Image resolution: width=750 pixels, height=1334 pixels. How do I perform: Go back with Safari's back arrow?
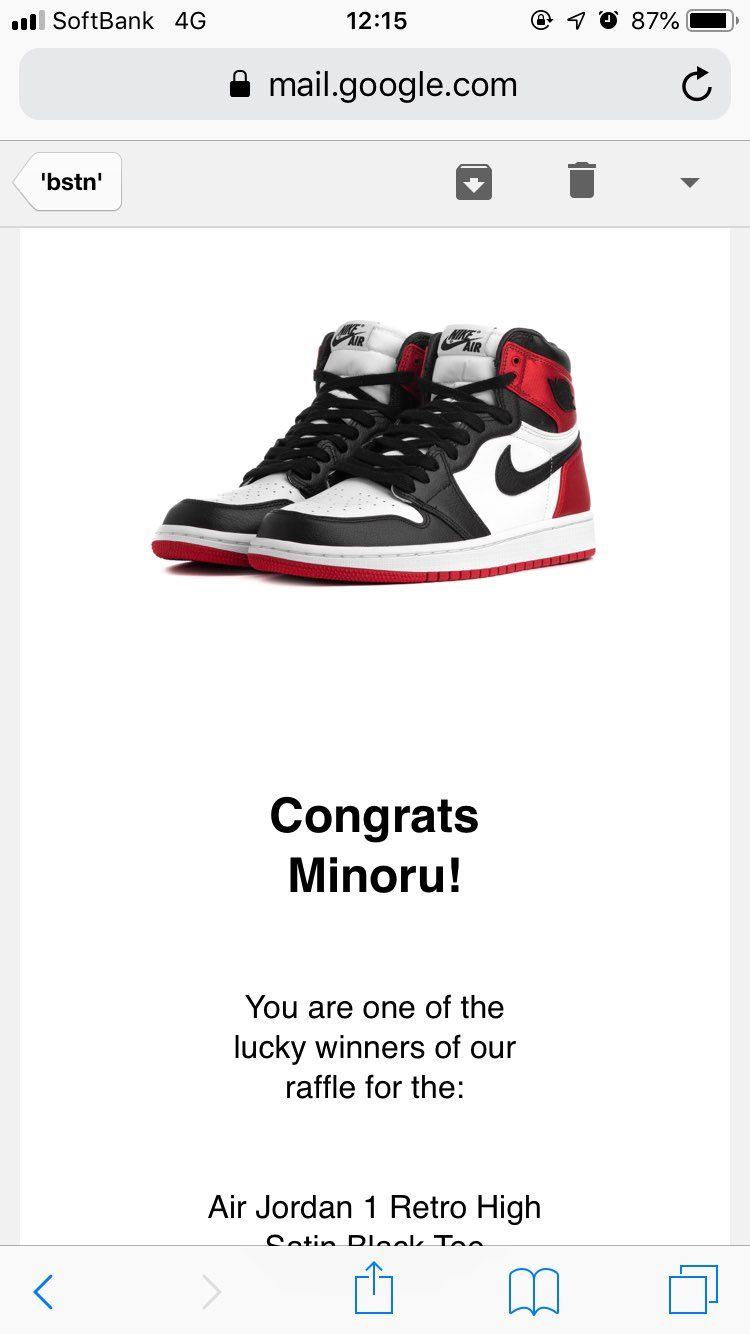click(x=43, y=1292)
